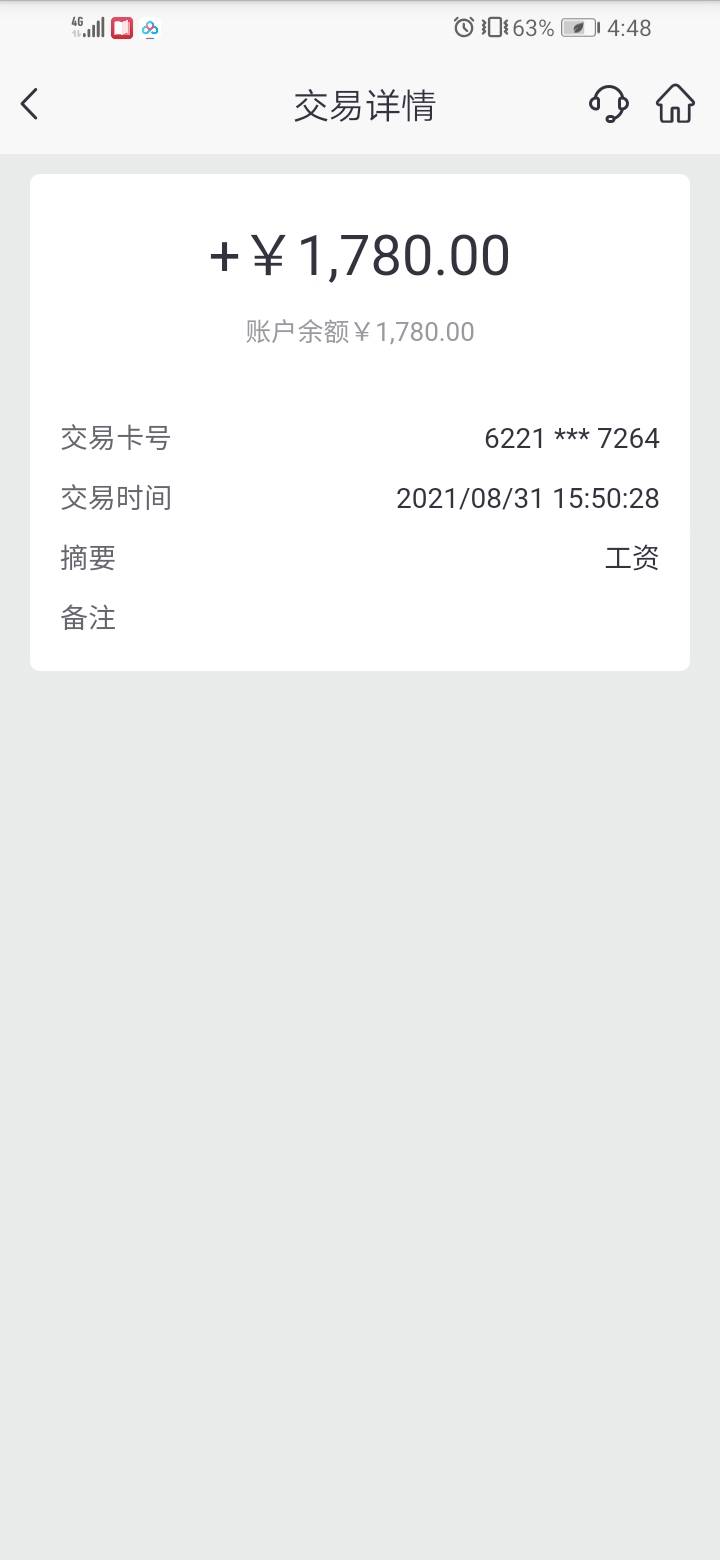Tap the 工资 summary value

(x=633, y=558)
